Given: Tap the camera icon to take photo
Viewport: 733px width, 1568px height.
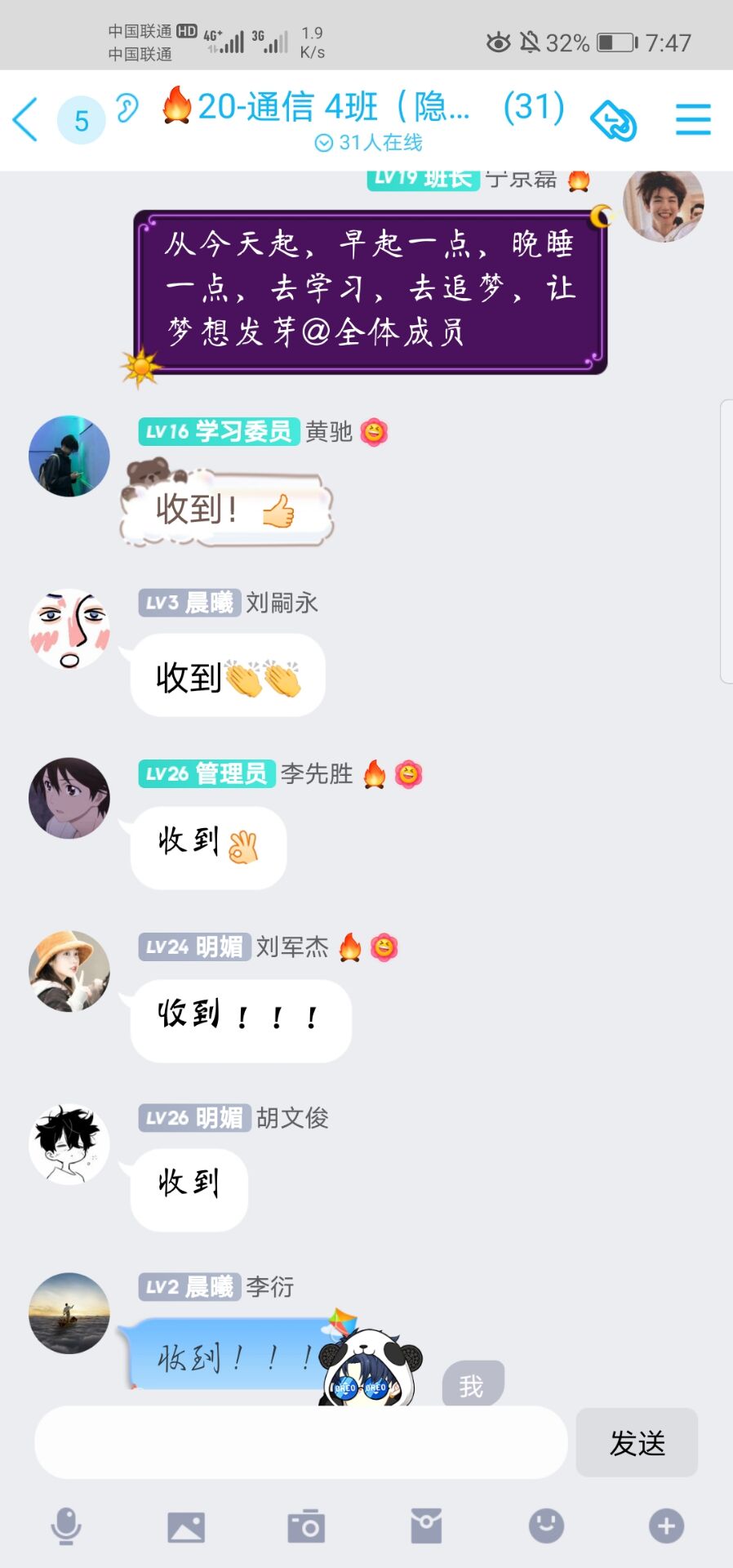Looking at the screenshot, I should (x=306, y=1526).
